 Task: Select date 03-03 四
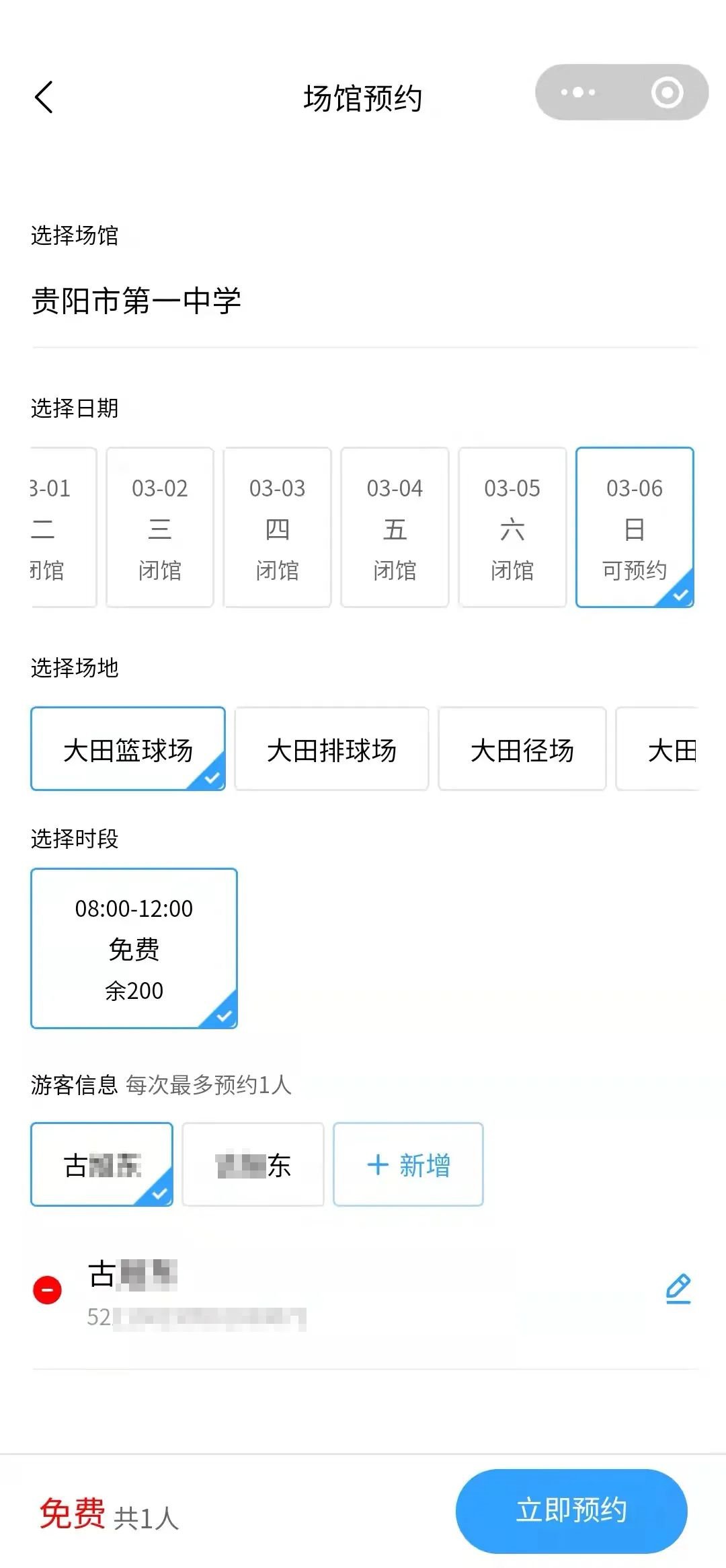(277, 527)
